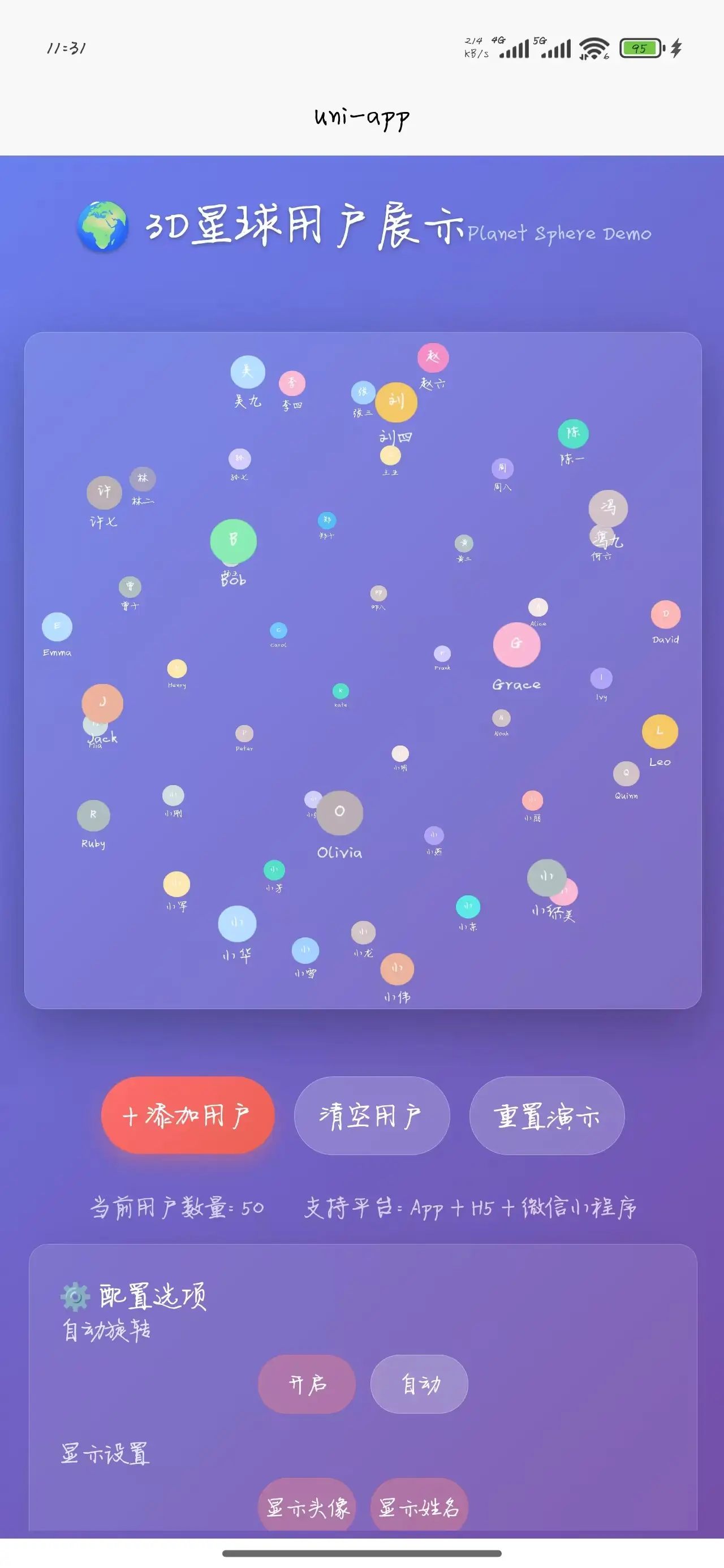Open Ruby's user avatar
The height and width of the screenshot is (1568, 724).
pyautogui.click(x=93, y=815)
